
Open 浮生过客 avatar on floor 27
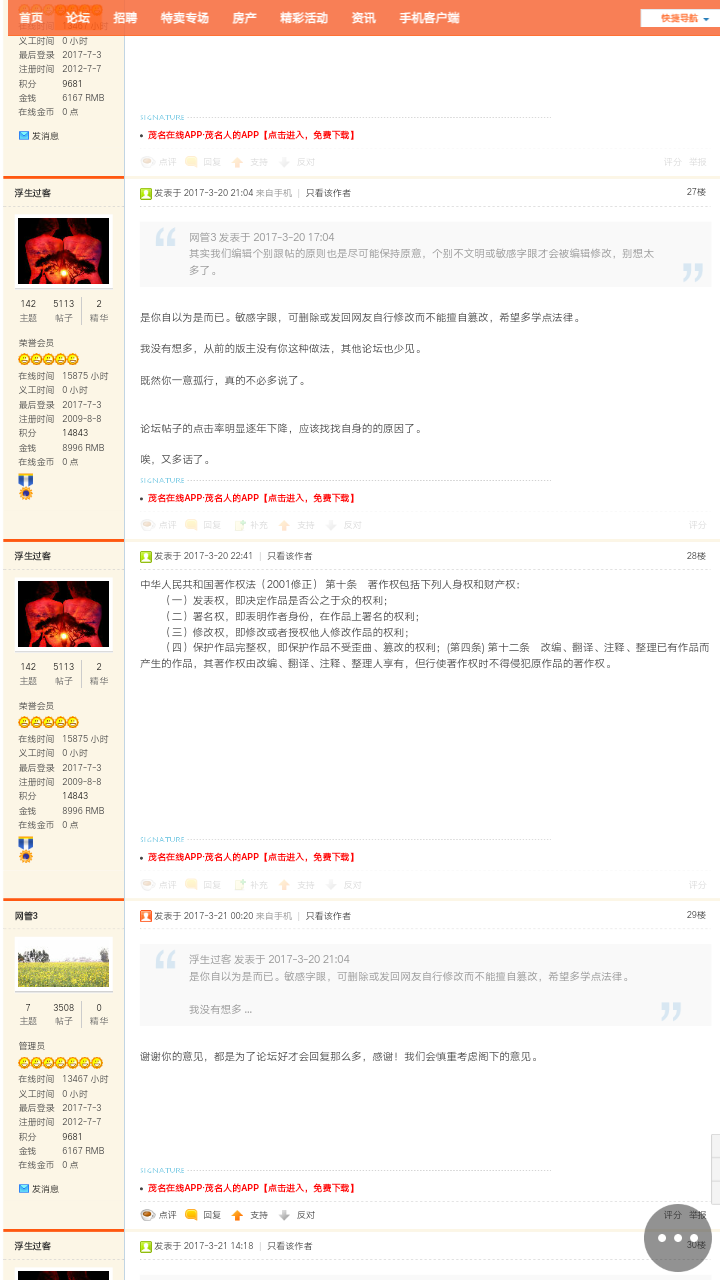pos(63,252)
